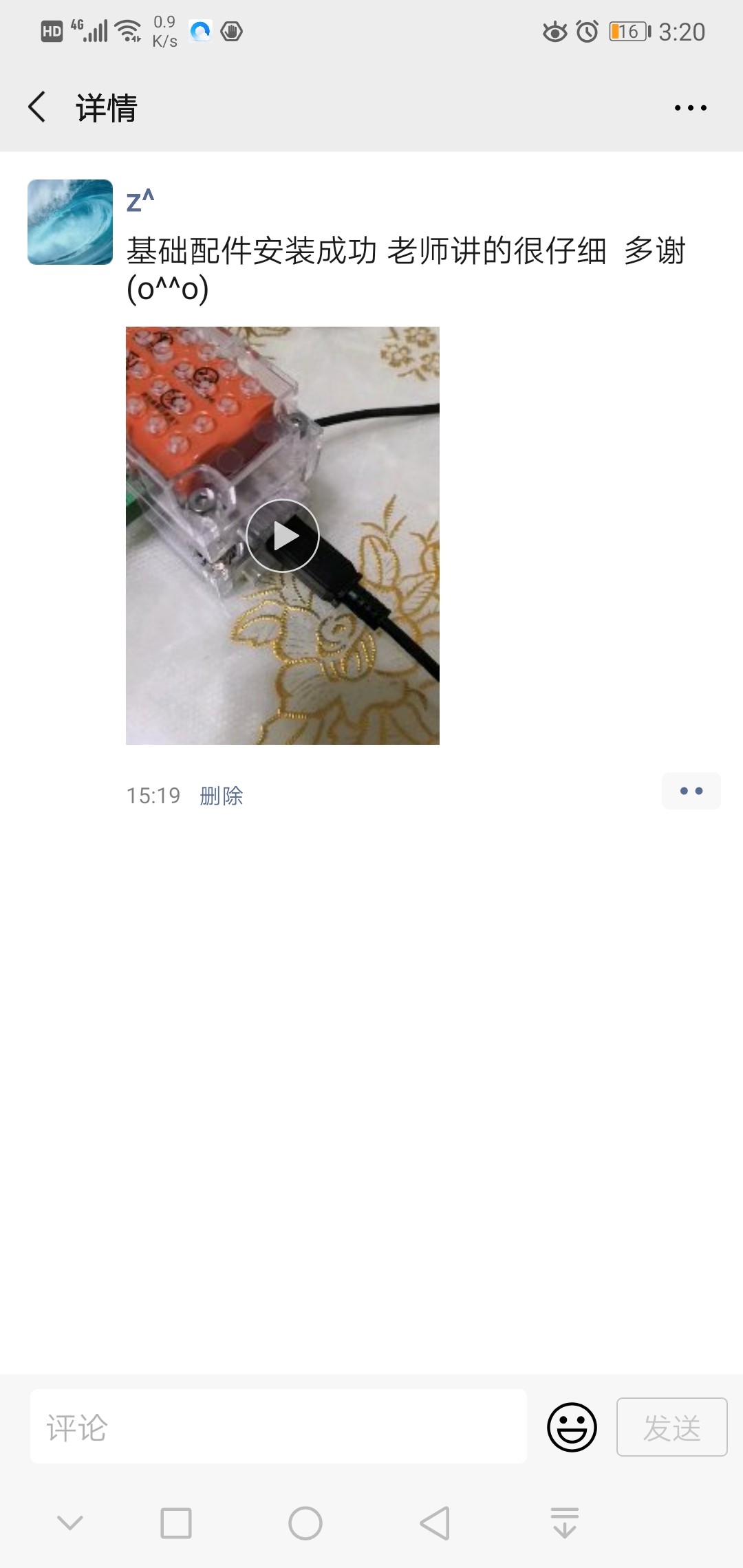Hide navigation bar with down chevron
Viewport: 743px width, 1568px height.
coord(70,1523)
